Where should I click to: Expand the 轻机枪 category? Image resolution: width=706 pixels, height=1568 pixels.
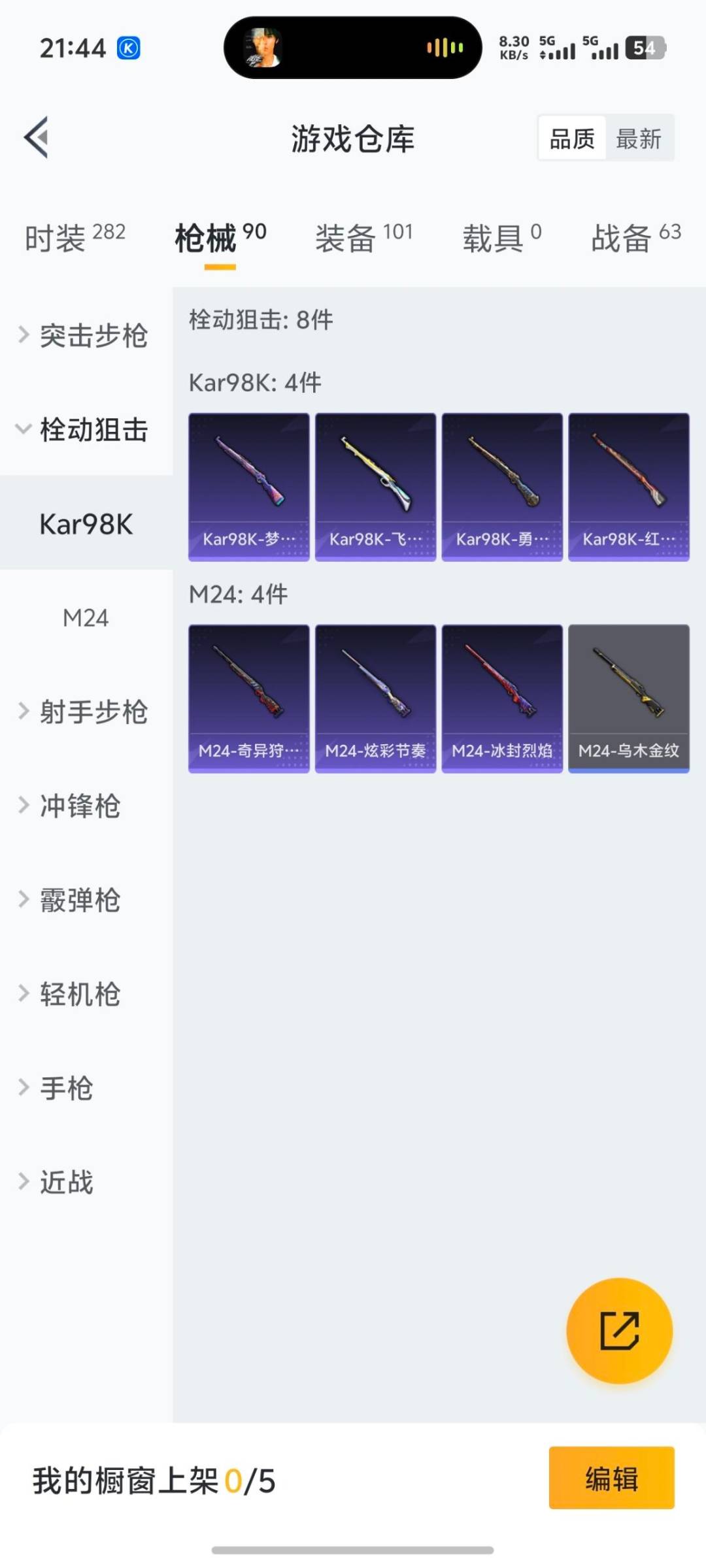click(78, 994)
